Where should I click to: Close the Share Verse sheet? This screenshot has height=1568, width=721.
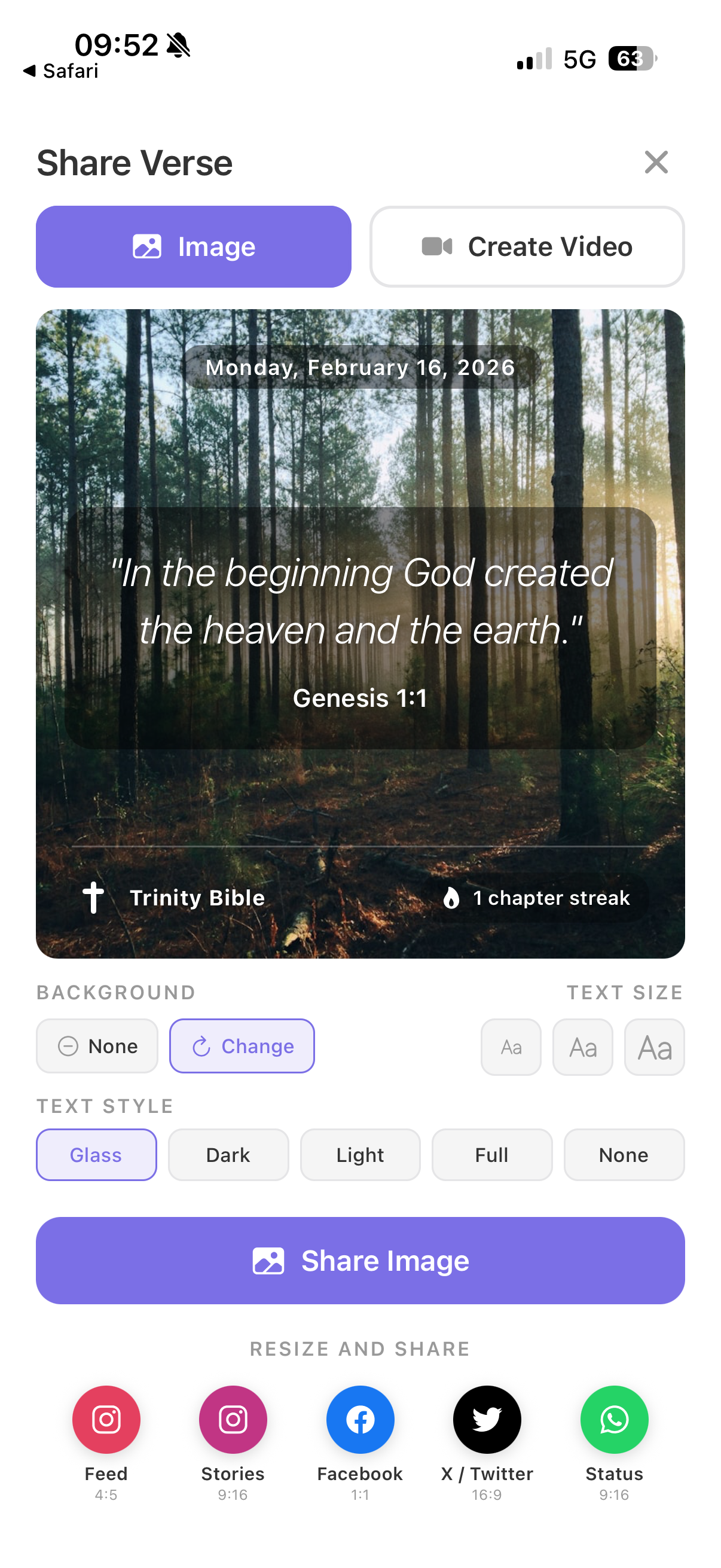(x=656, y=163)
